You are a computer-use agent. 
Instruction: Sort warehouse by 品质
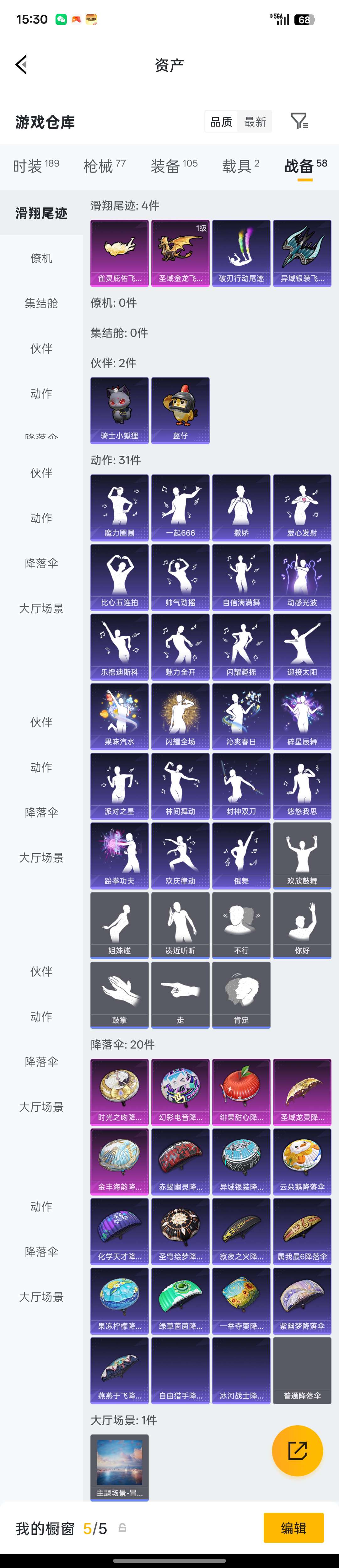click(221, 122)
